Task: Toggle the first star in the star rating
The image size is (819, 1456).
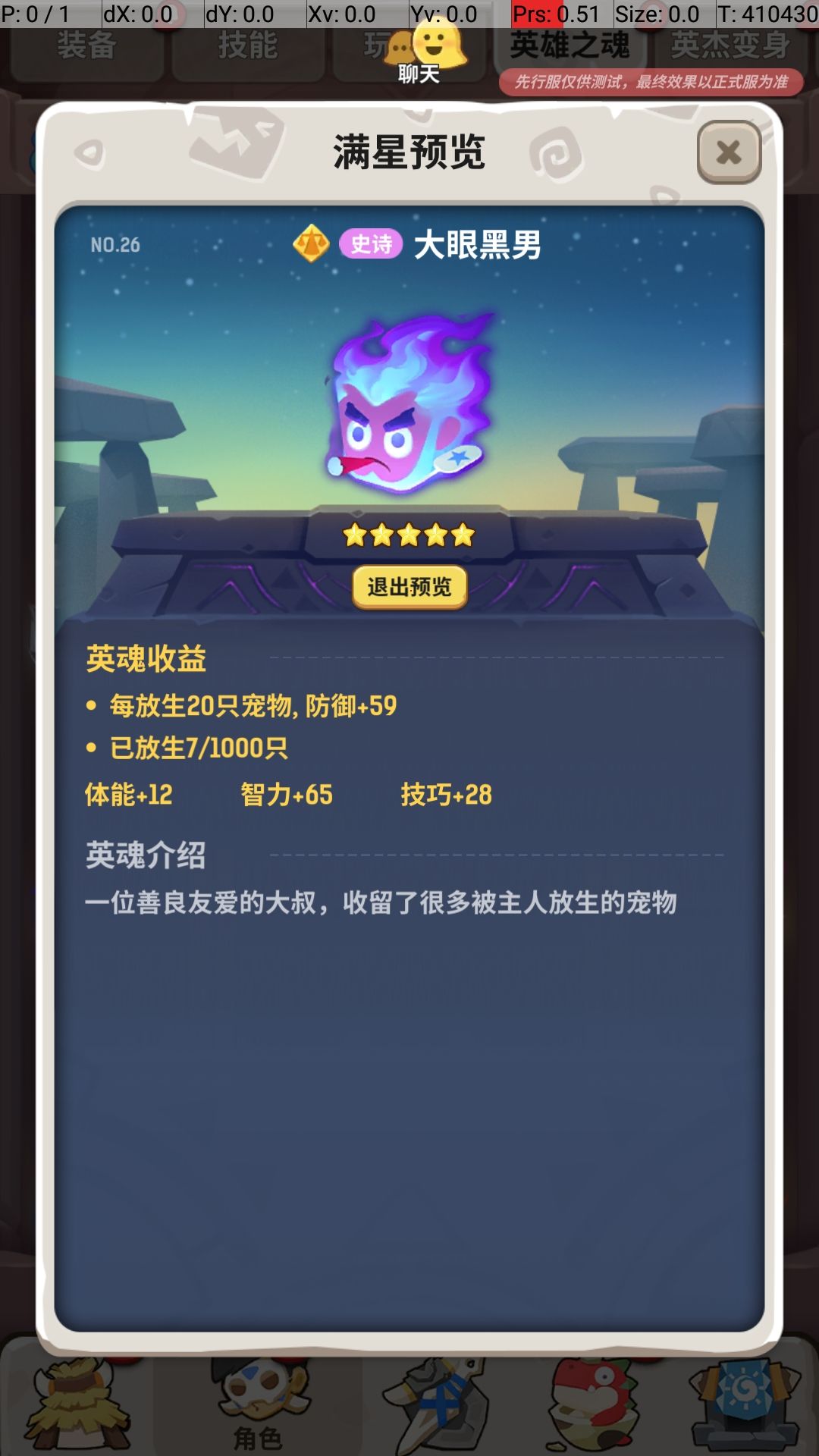Action: [x=355, y=535]
